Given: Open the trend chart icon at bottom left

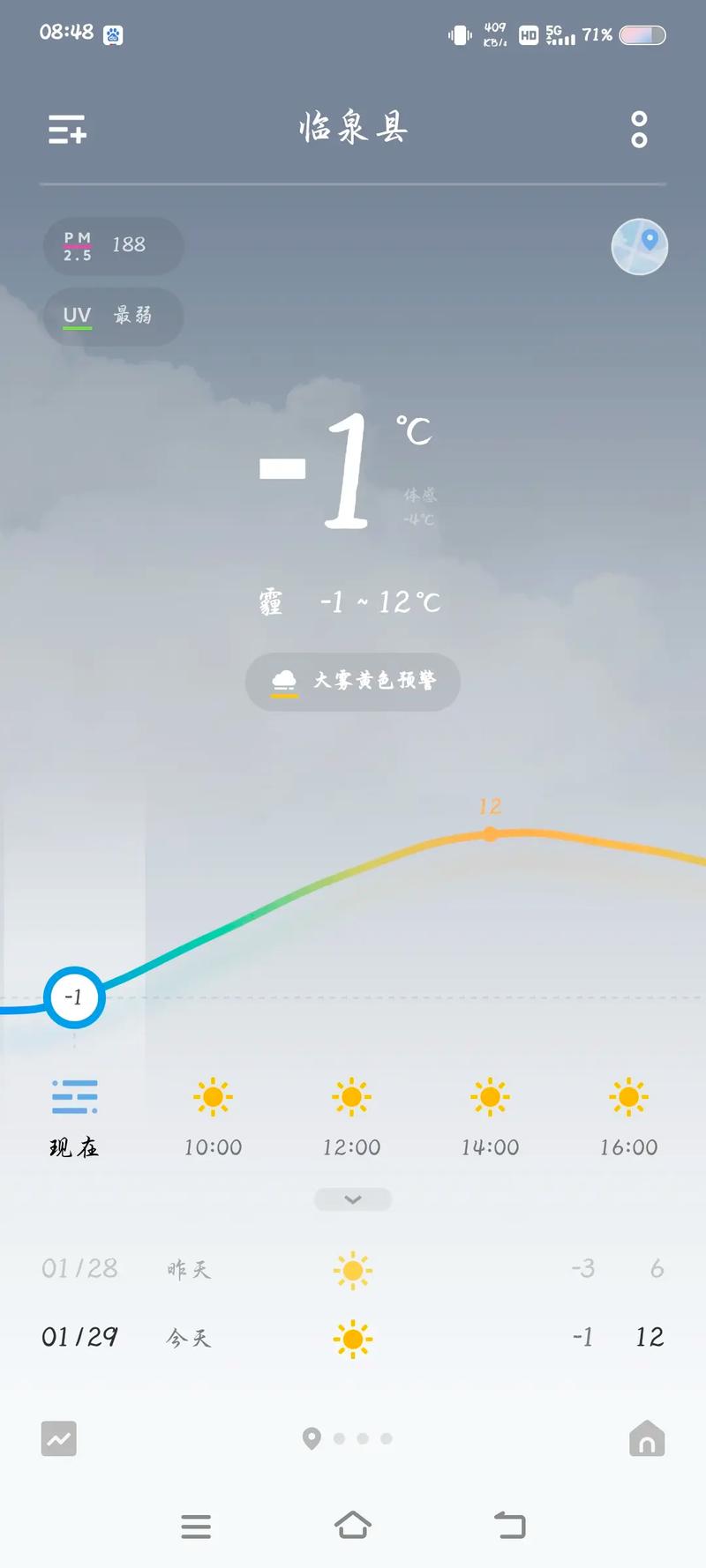Looking at the screenshot, I should click(x=58, y=1438).
